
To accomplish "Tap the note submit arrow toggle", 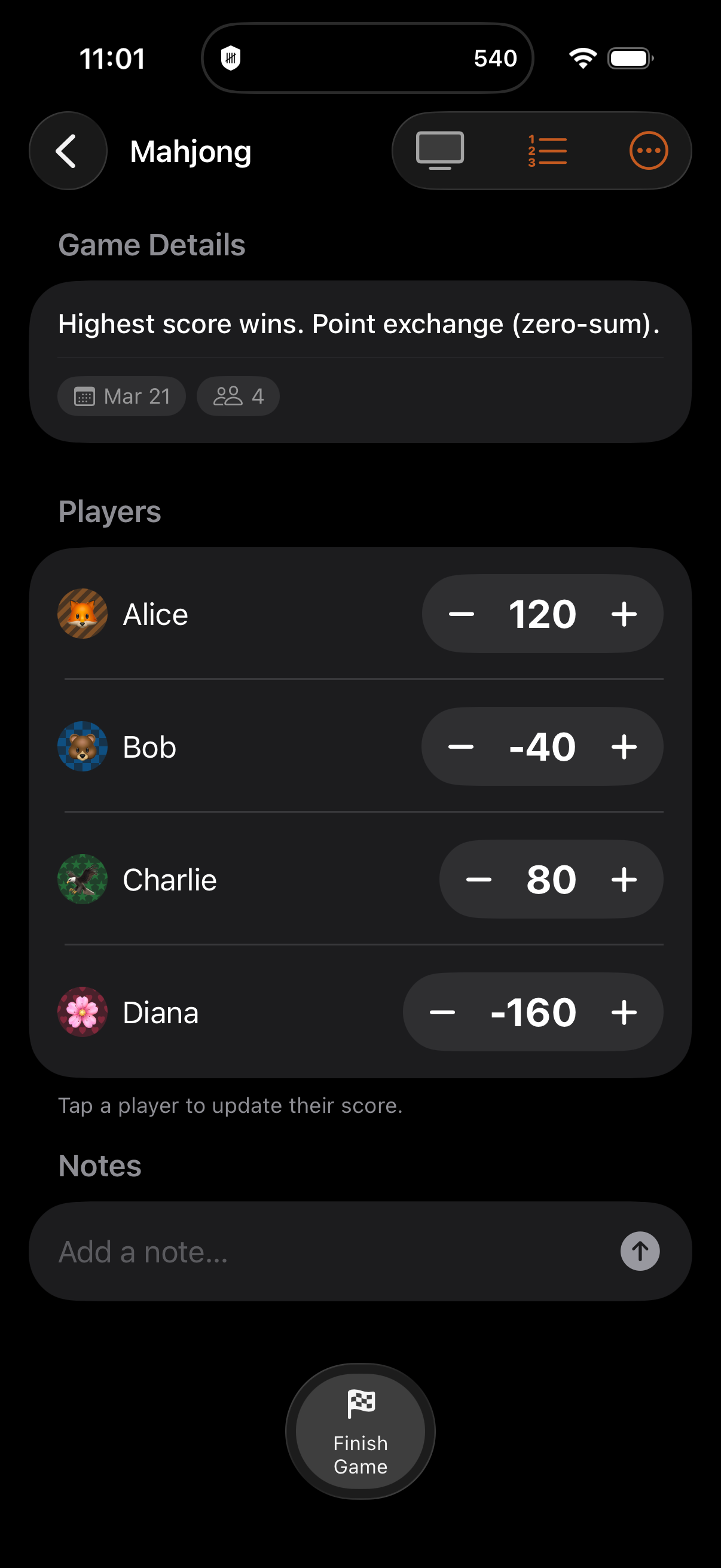I will (640, 1252).
